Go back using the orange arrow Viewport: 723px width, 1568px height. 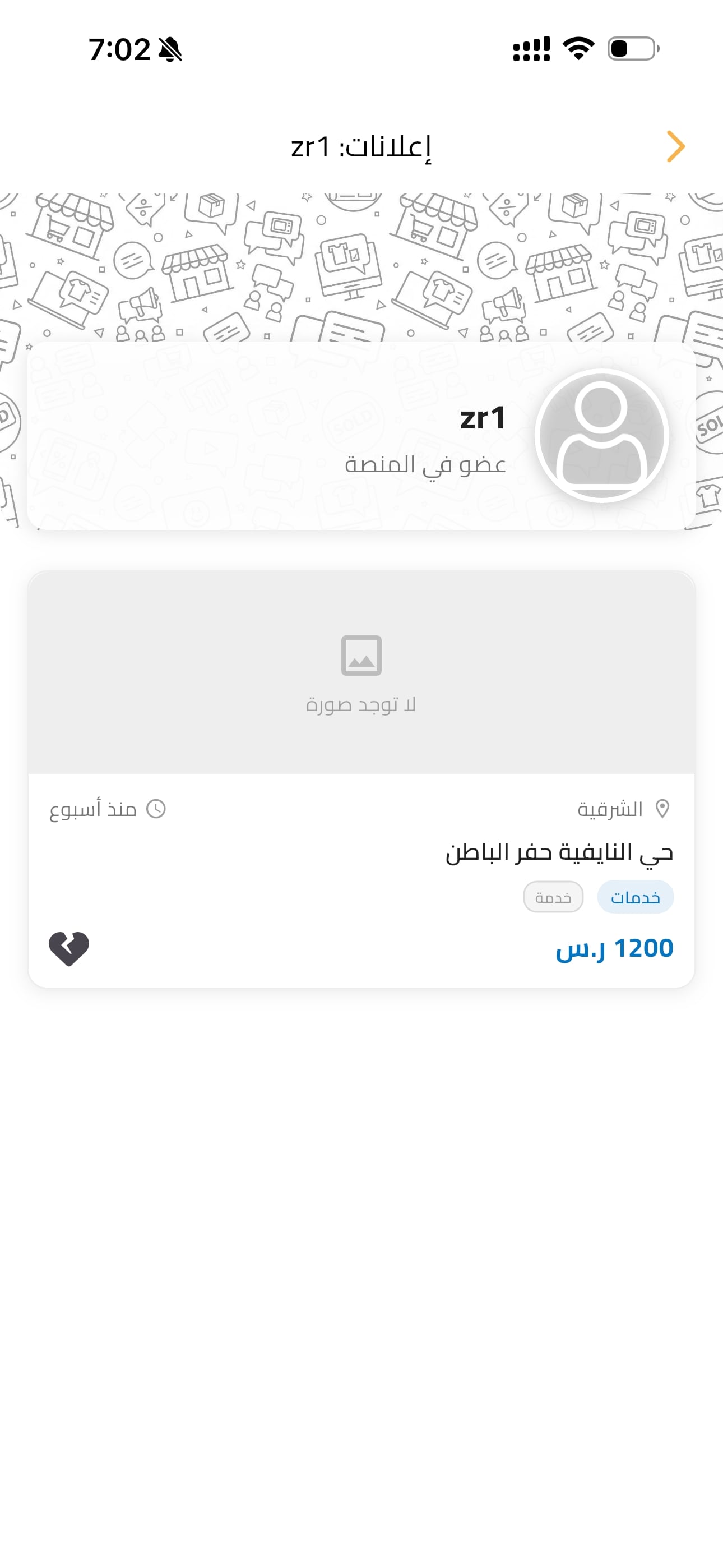675,147
